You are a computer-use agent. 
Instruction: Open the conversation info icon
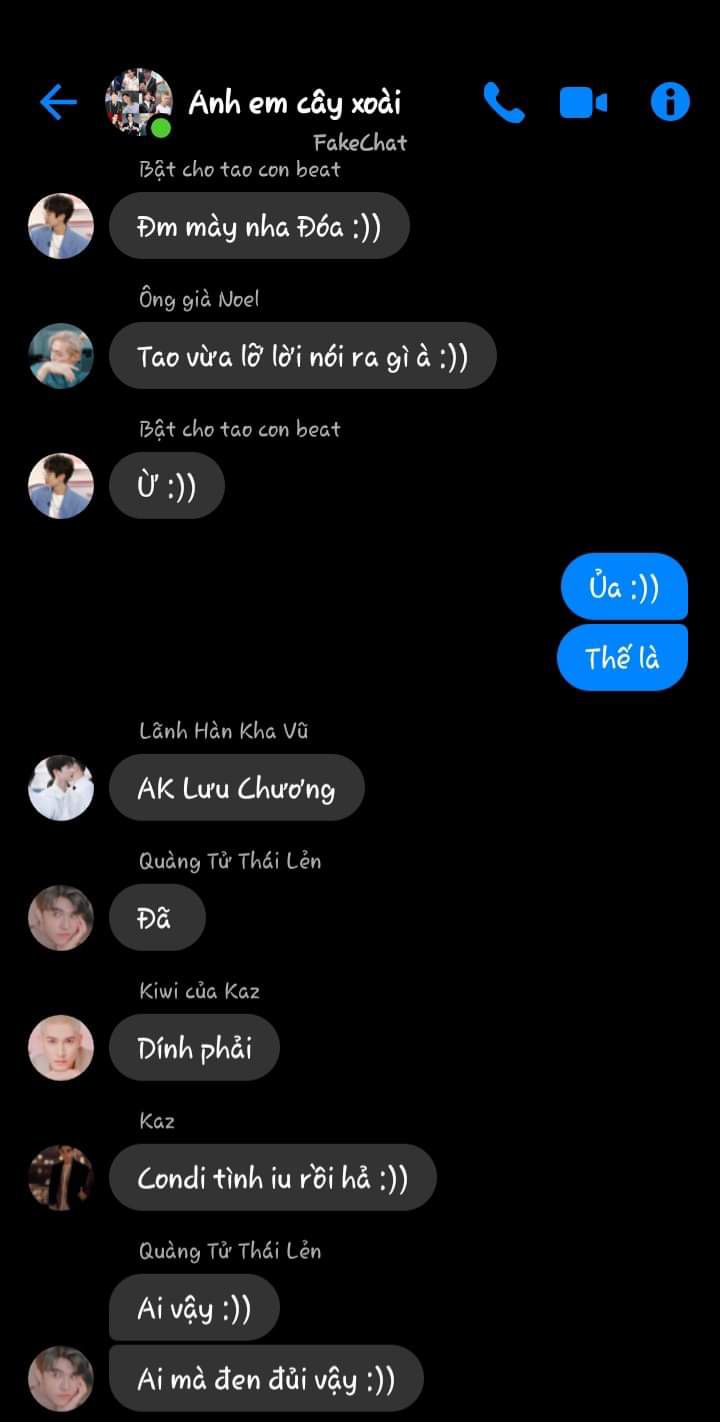pyautogui.click(x=669, y=102)
